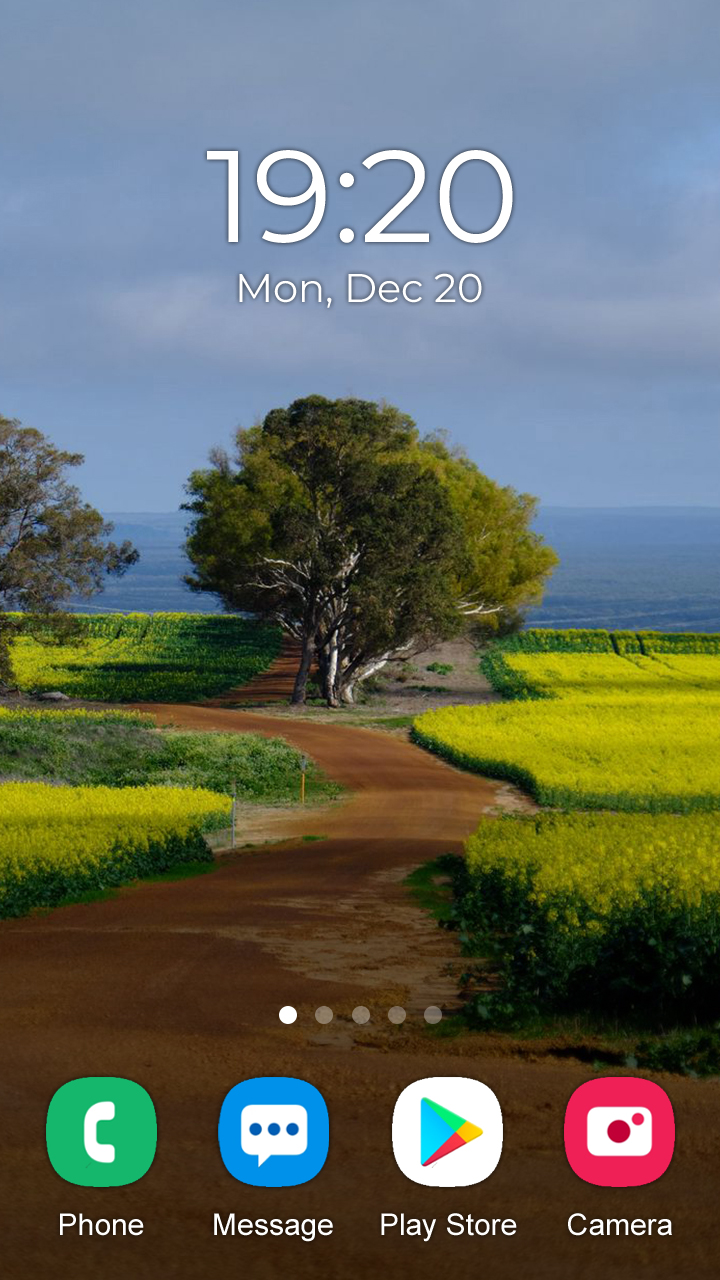The width and height of the screenshot is (720, 1280).
Task: Tap the second page indicator dot
Action: coord(324,1014)
